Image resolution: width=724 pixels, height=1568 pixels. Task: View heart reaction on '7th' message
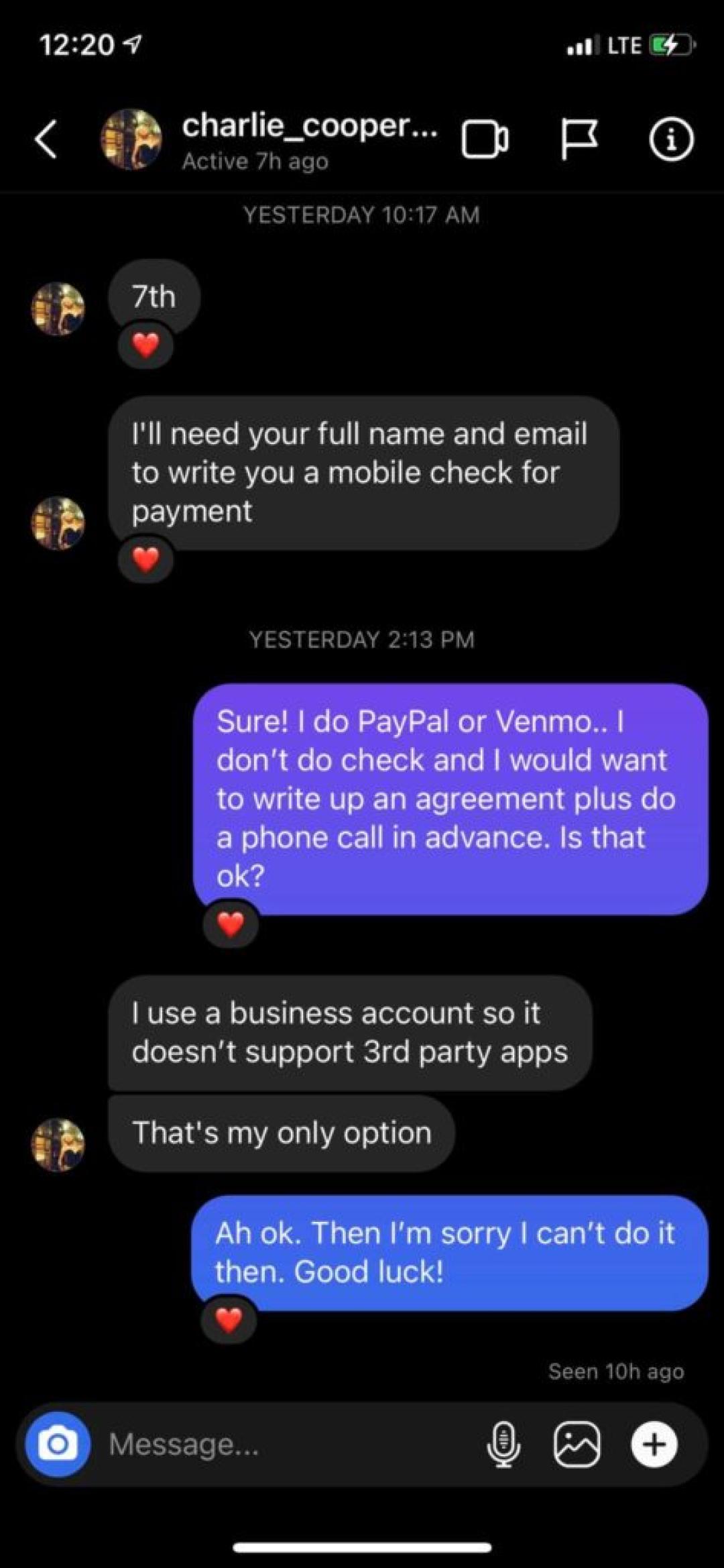pos(146,346)
